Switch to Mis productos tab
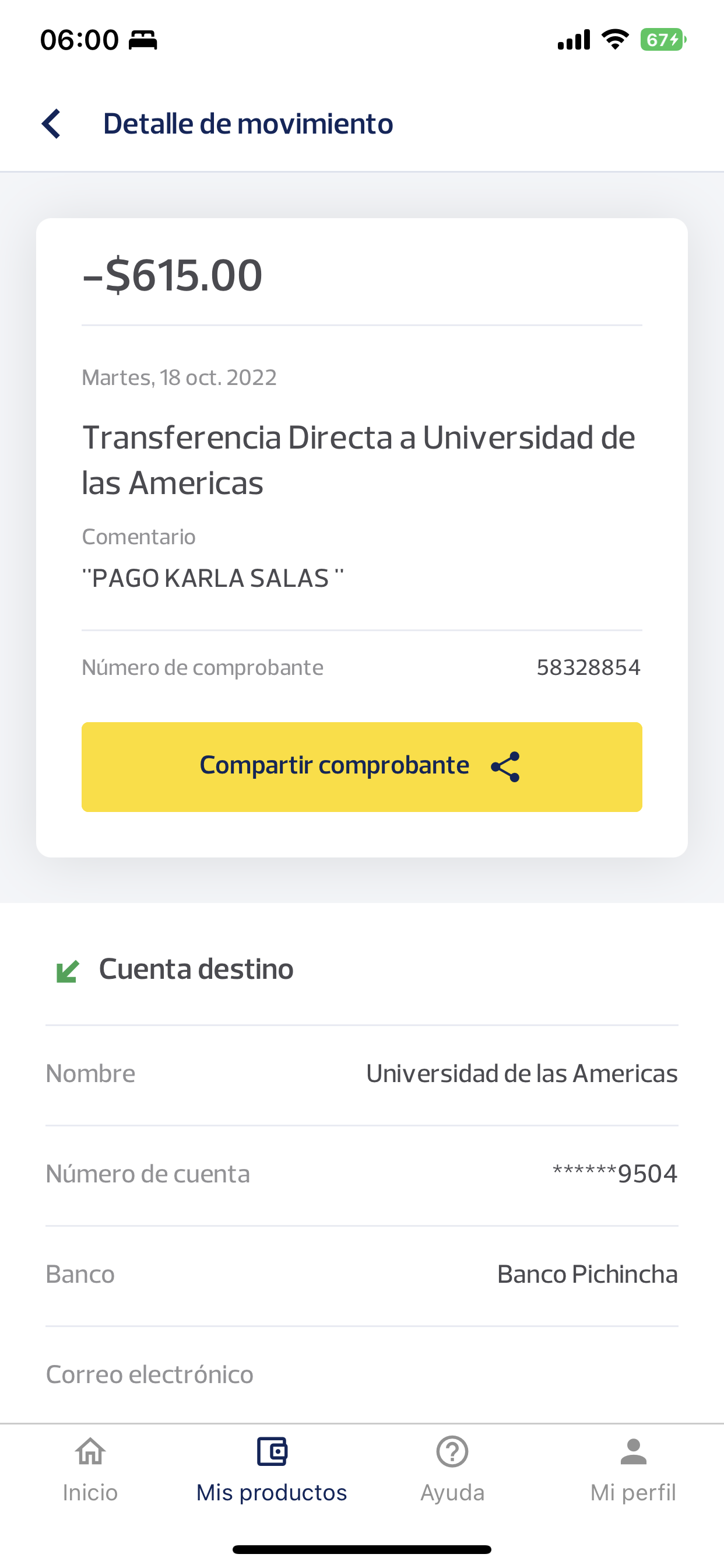The width and height of the screenshot is (724, 1568). pos(271,1469)
